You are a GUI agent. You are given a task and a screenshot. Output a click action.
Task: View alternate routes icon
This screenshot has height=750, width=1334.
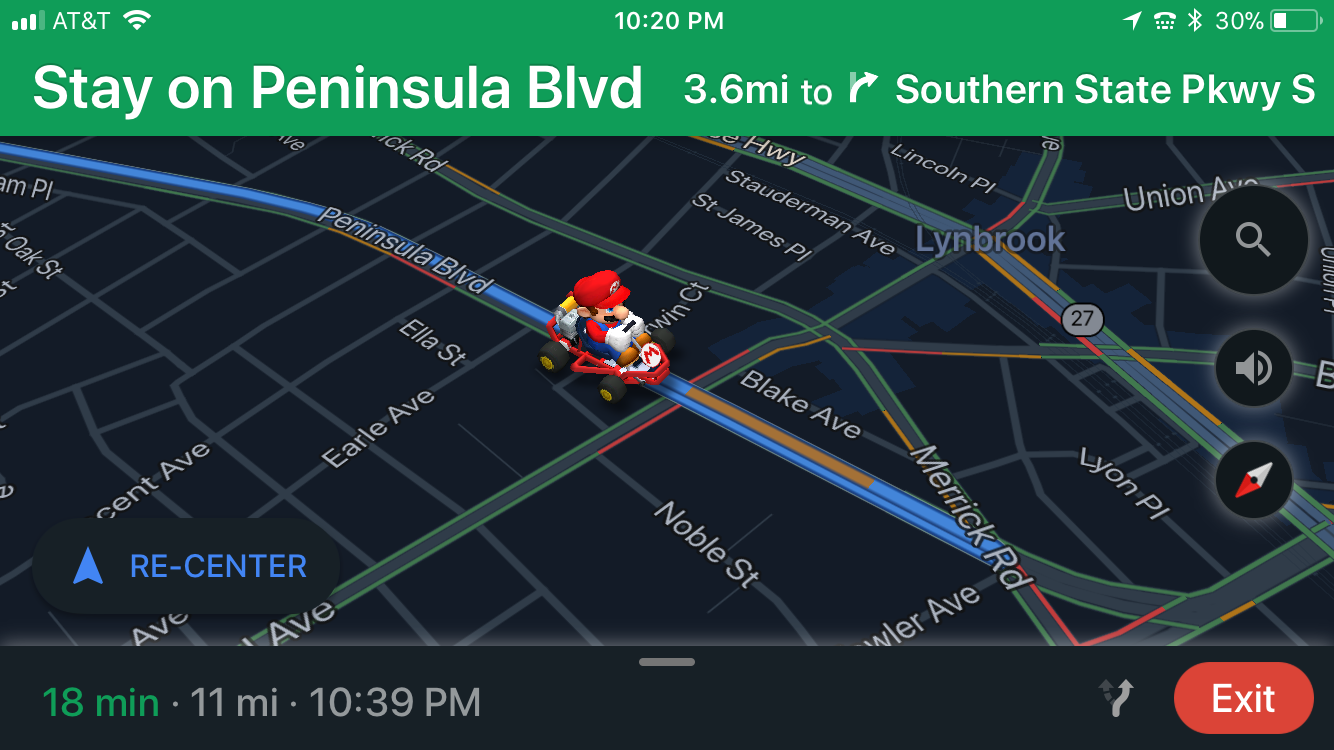click(x=1116, y=698)
